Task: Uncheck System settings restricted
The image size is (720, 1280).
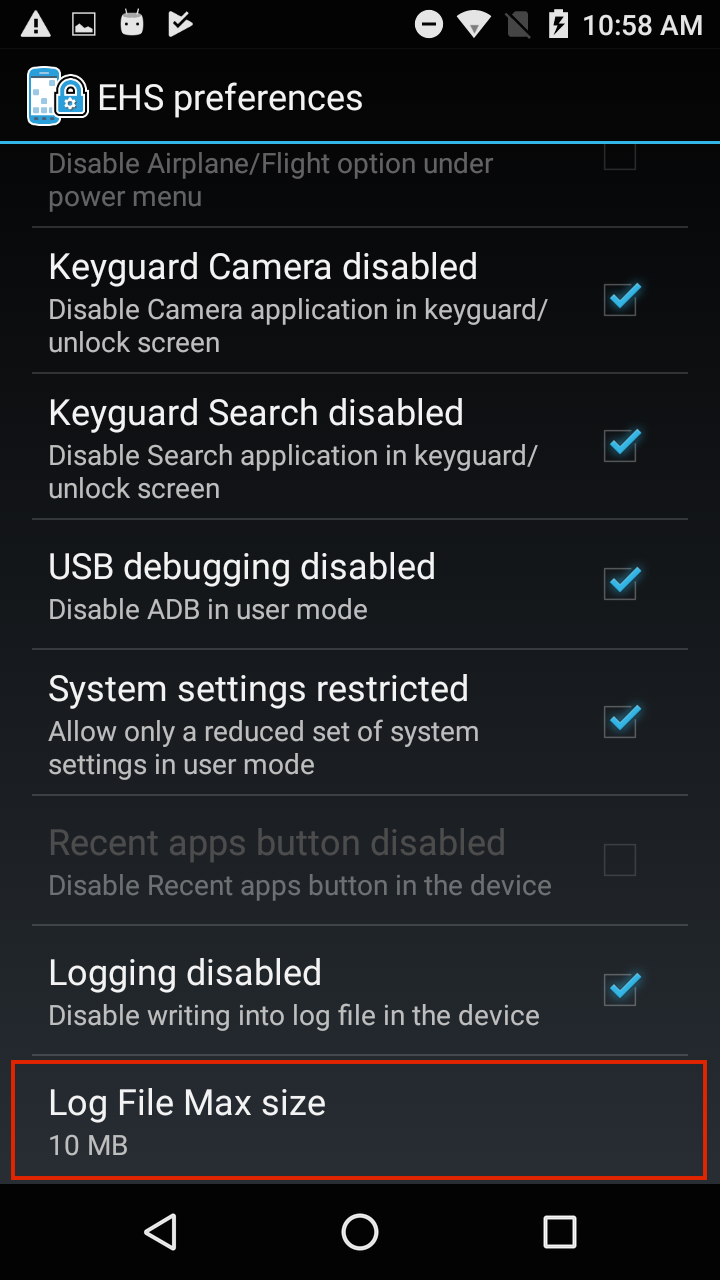Action: pos(620,721)
